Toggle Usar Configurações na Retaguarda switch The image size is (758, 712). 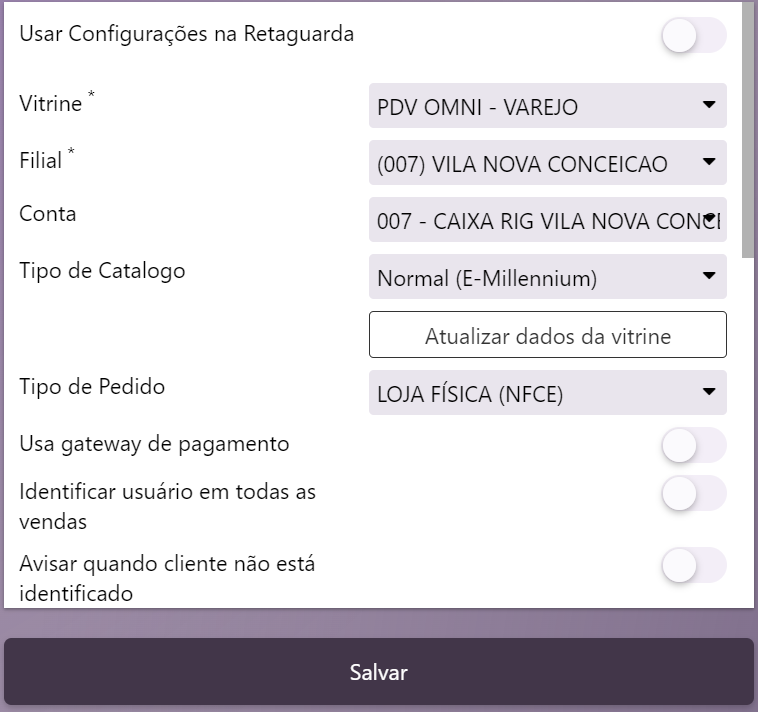693,36
